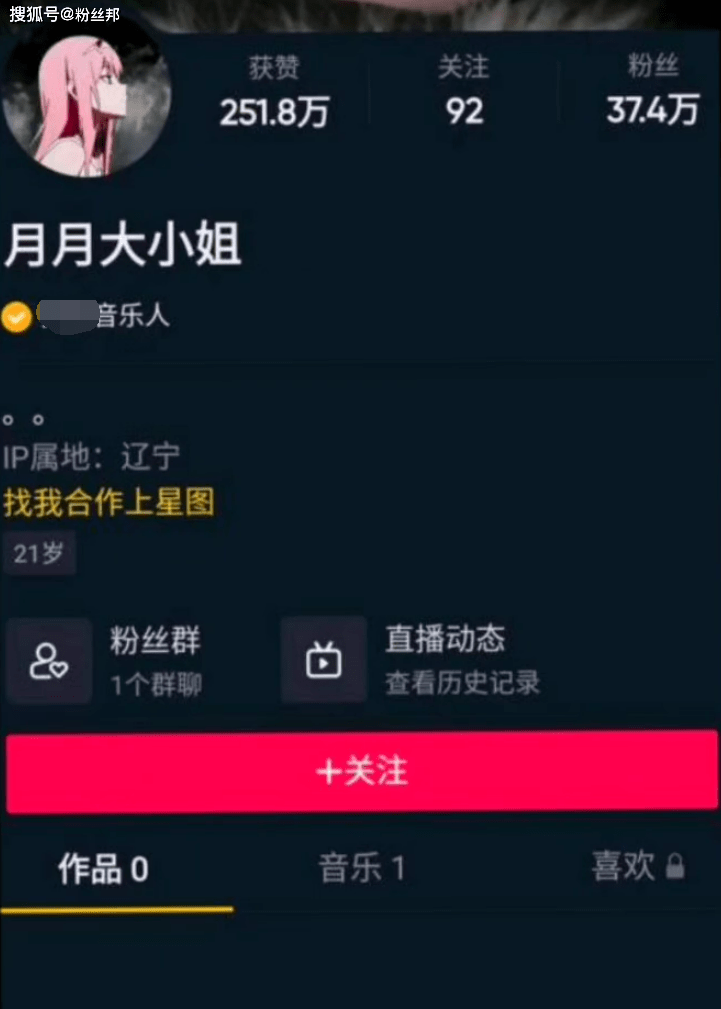
Task: Switch to the 作品 tab
Action: pyautogui.click(x=103, y=868)
